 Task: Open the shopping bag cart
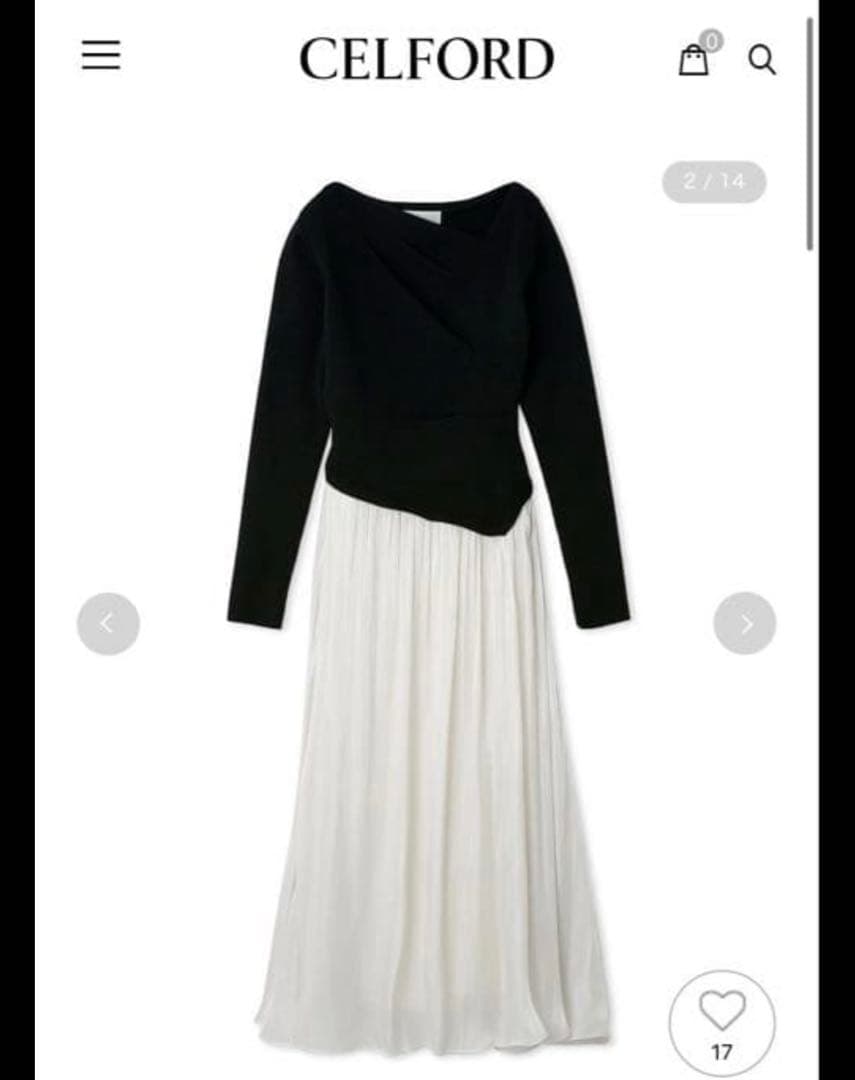pos(694,59)
